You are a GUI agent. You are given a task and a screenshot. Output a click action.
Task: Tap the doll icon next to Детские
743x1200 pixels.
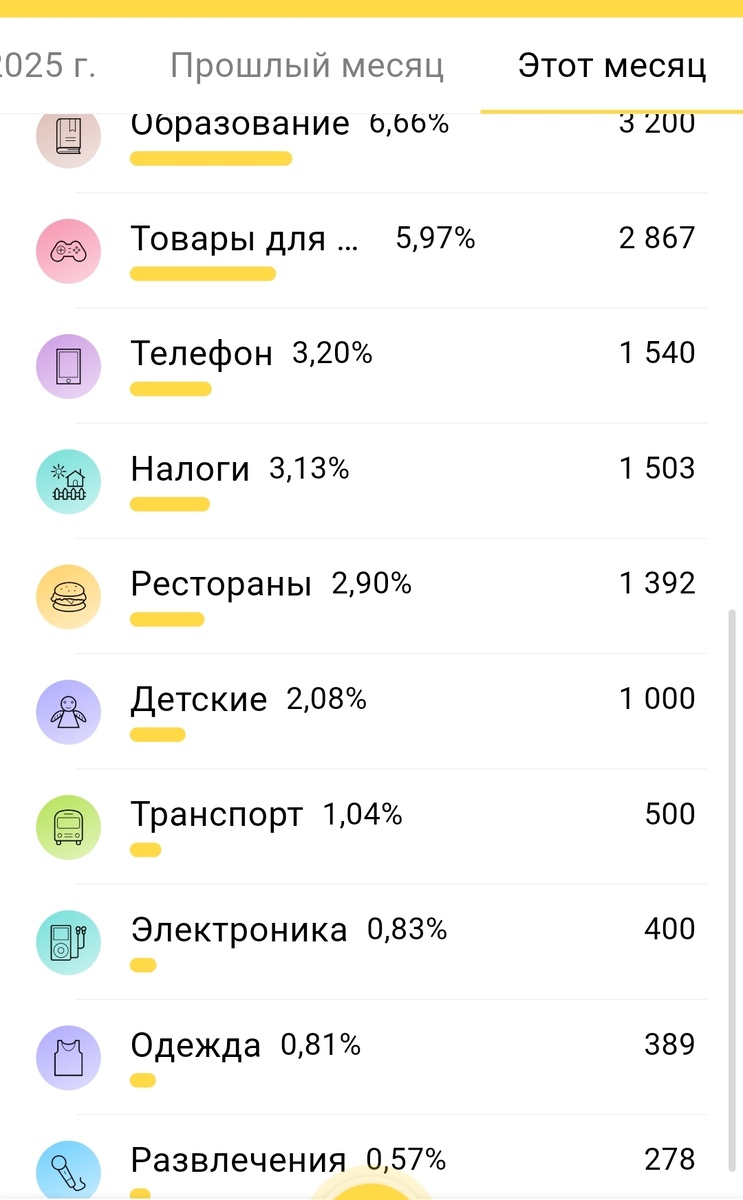point(68,711)
